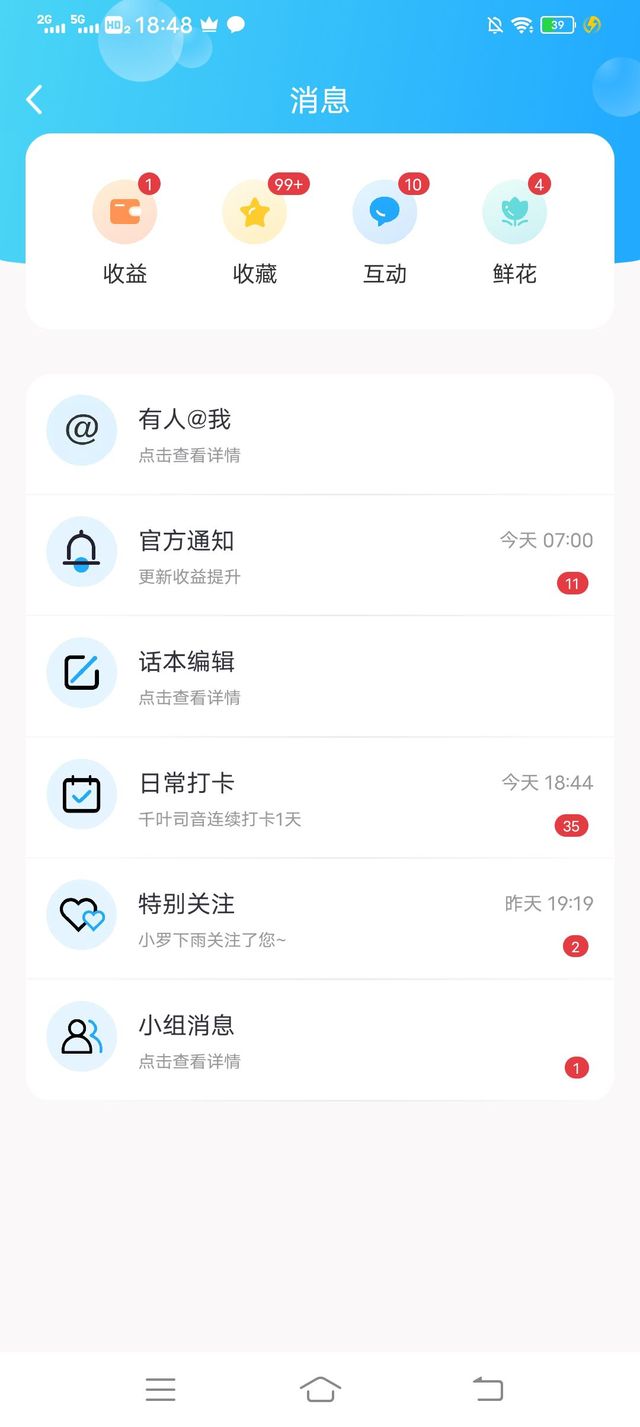Viewport: 640px width, 1427px height.
Task: Open the 收益 earnings messages
Action: 125,230
